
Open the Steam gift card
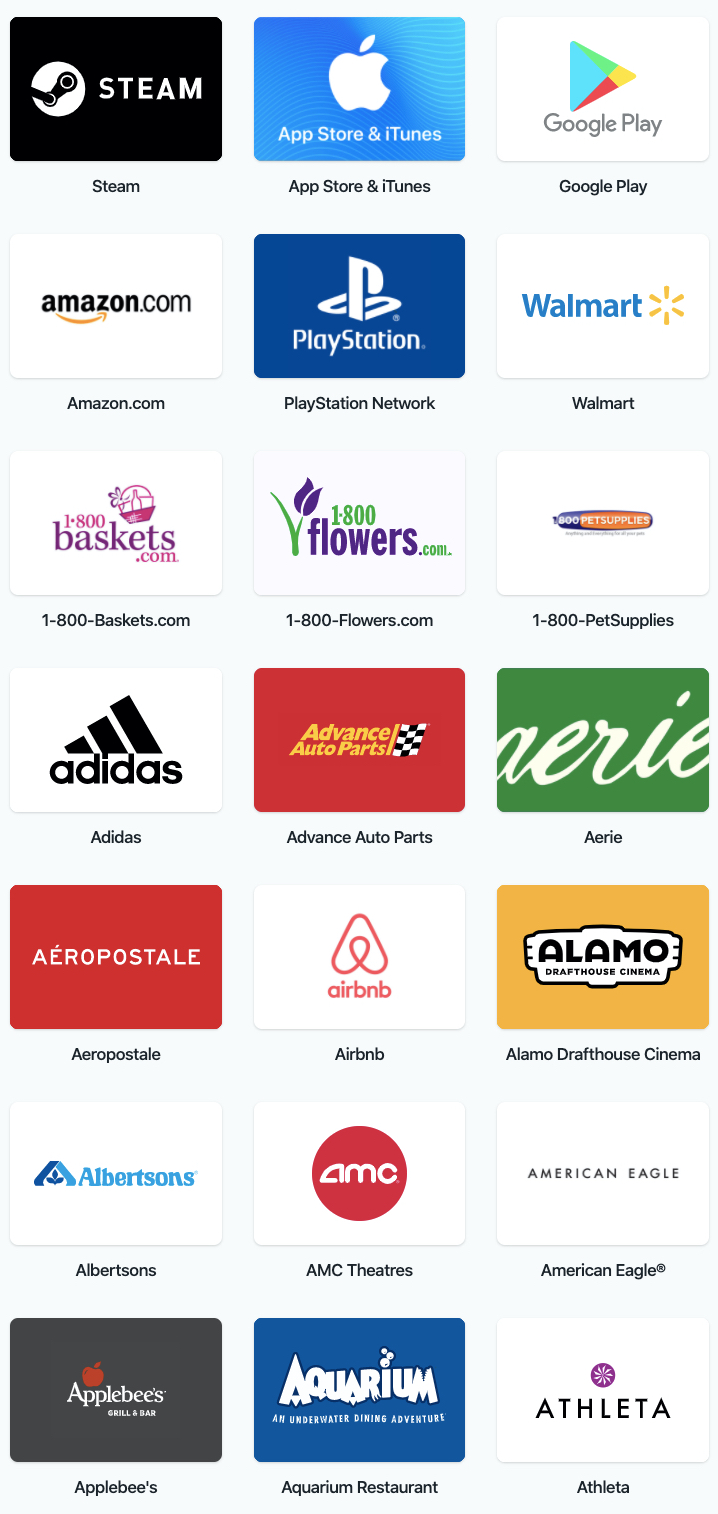(116, 89)
